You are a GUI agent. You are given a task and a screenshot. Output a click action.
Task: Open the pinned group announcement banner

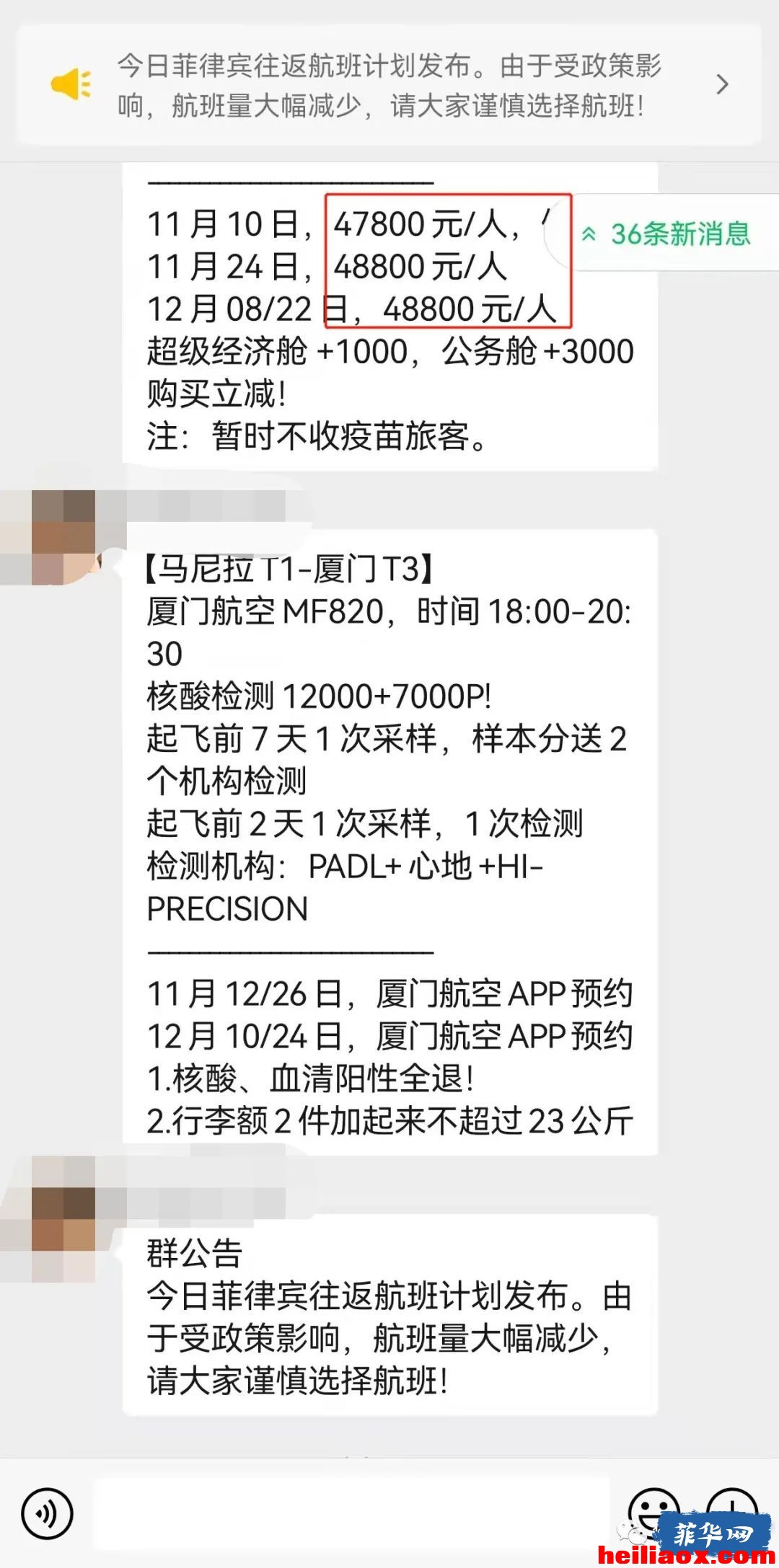[389, 85]
